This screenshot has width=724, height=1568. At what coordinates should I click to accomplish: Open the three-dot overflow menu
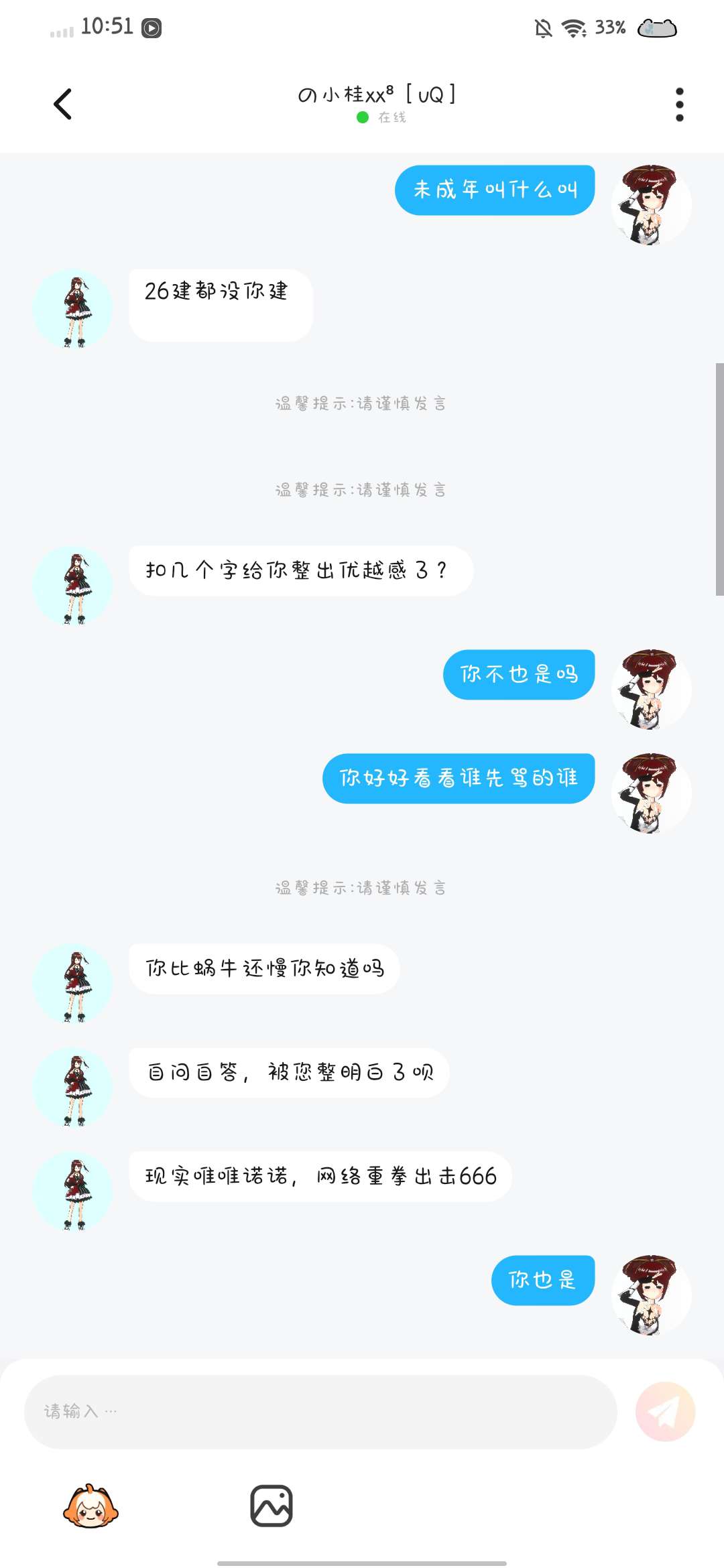click(679, 105)
